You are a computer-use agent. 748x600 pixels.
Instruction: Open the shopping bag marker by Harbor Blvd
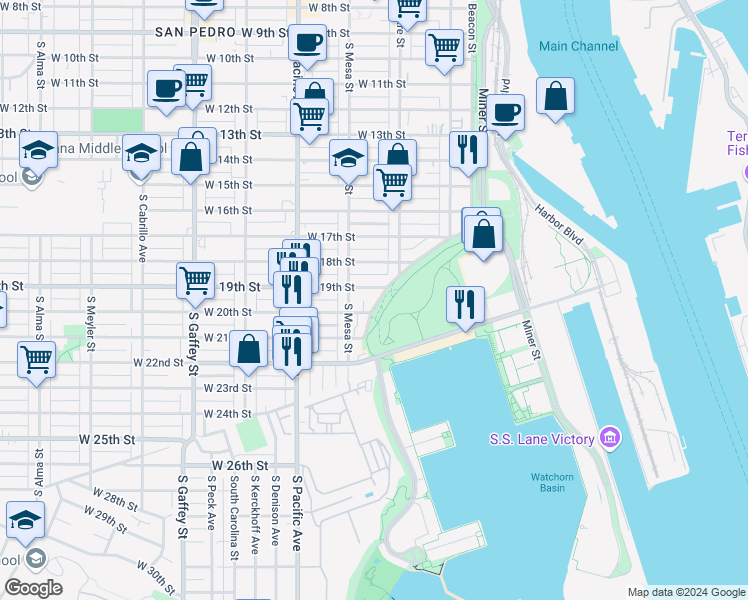coord(484,235)
